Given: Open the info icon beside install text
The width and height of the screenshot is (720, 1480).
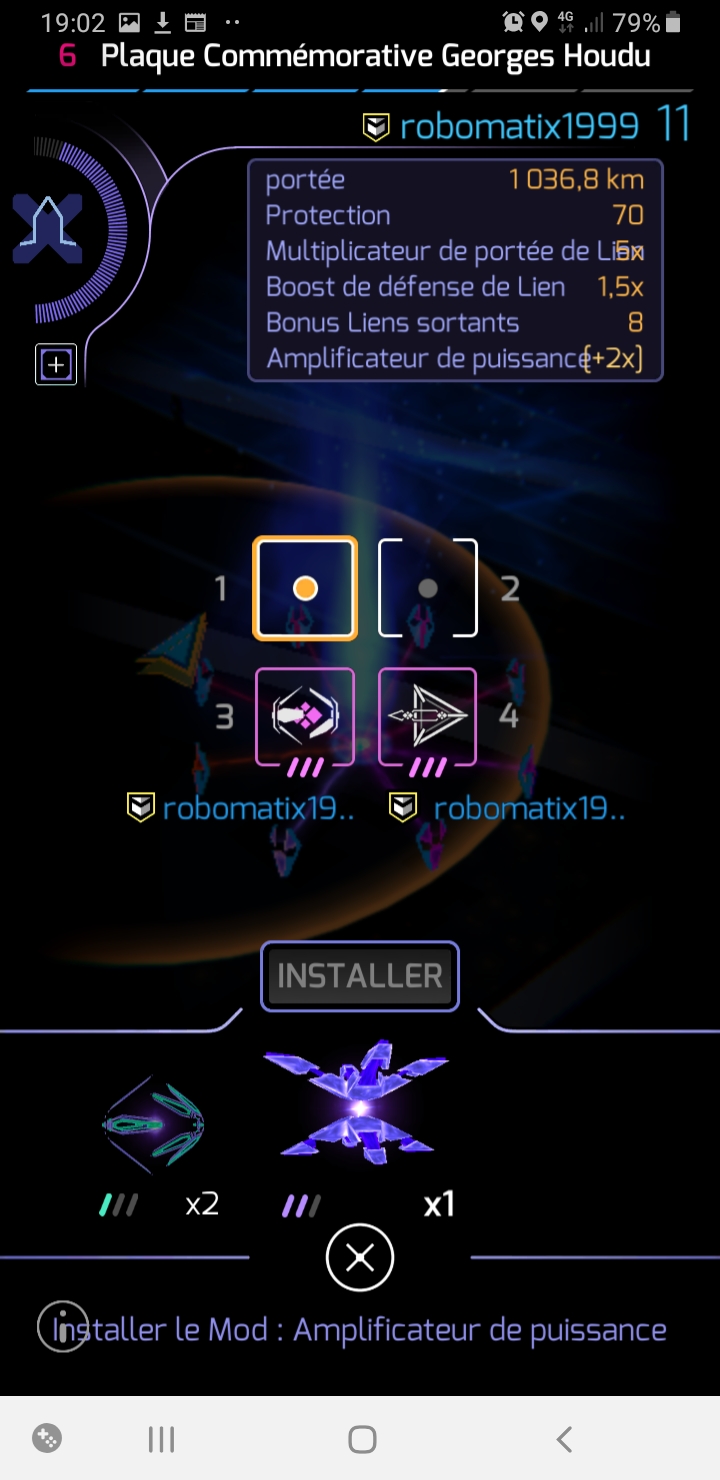Looking at the screenshot, I should [62, 1328].
